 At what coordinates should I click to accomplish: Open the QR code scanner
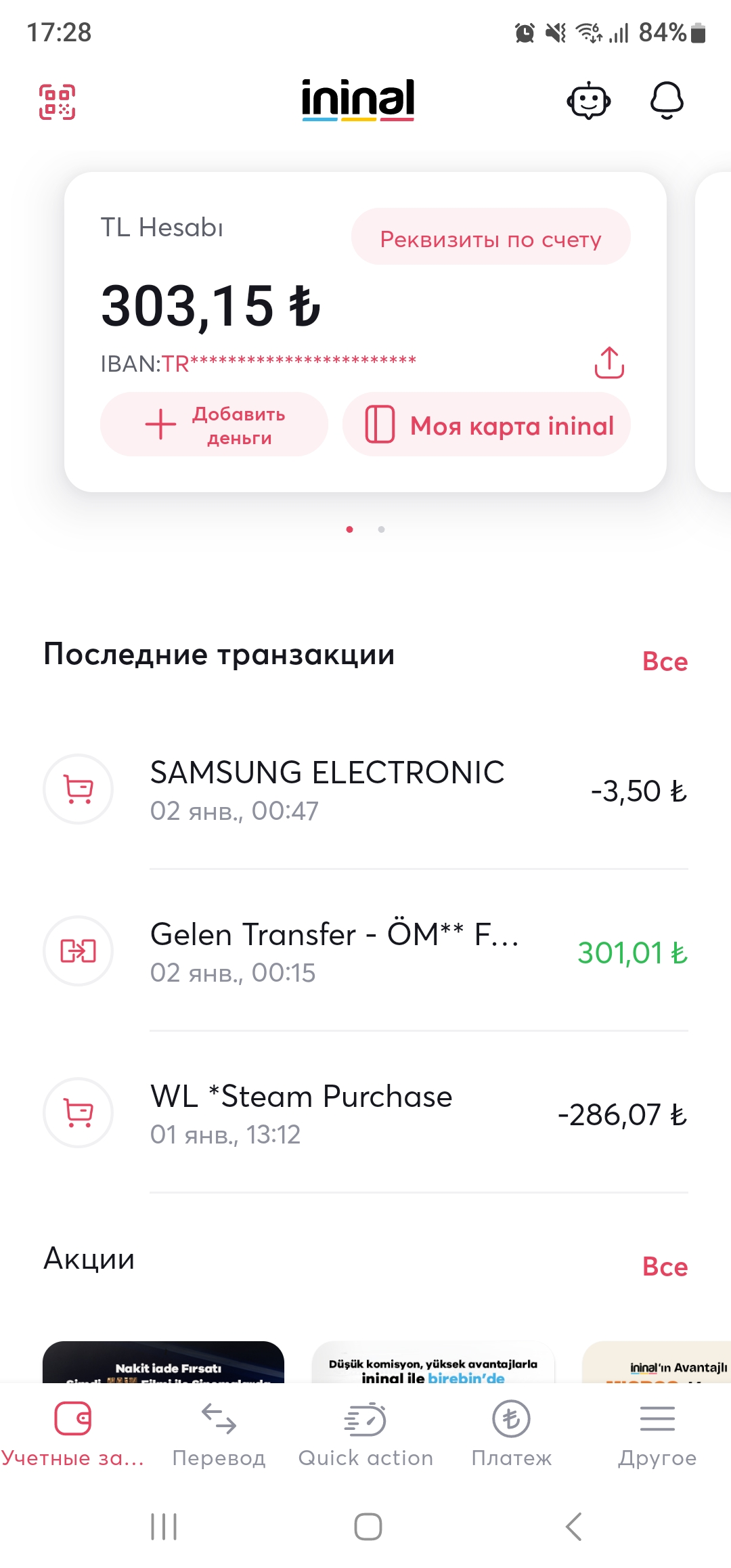click(x=57, y=102)
